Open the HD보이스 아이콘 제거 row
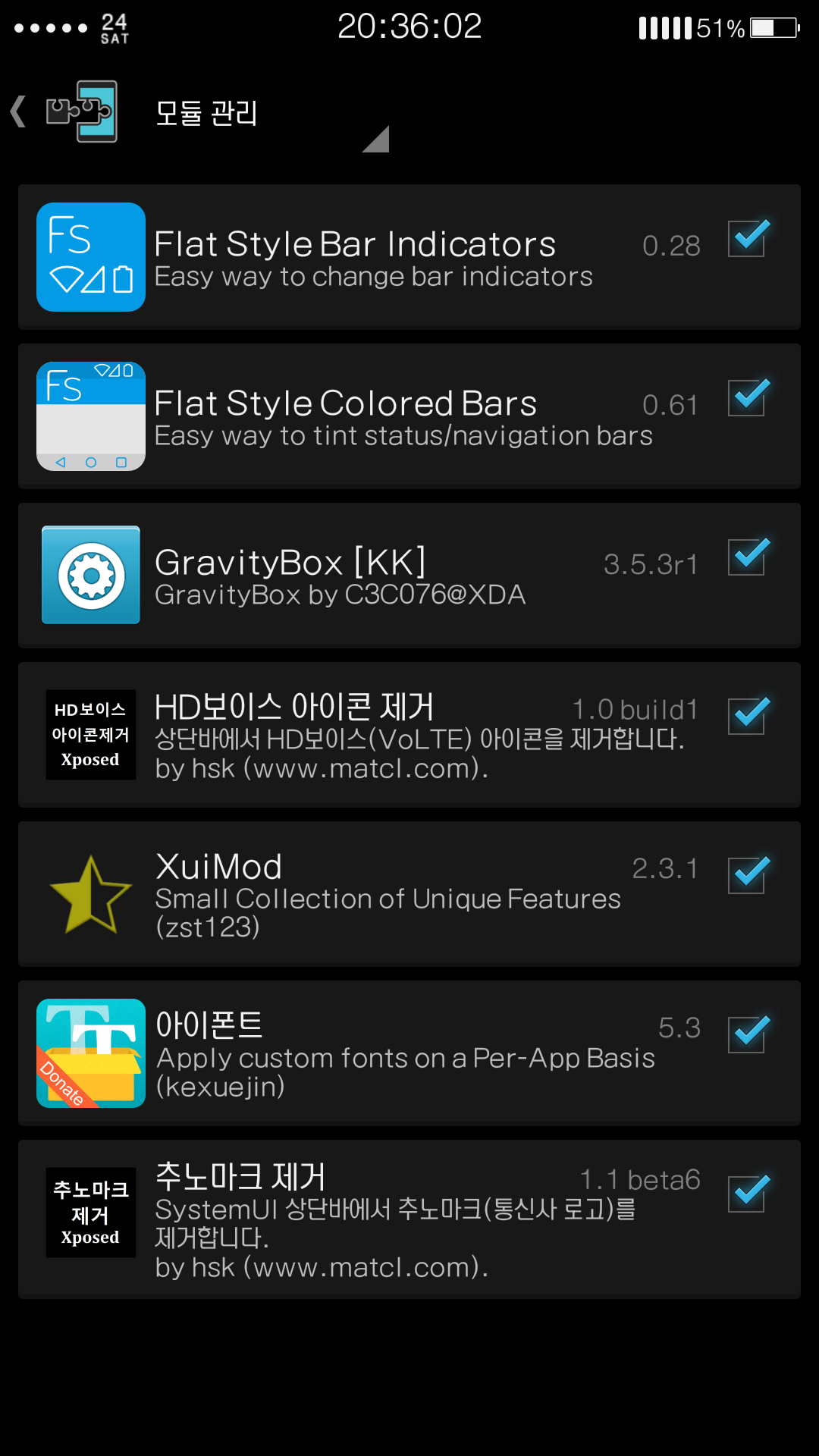The width and height of the screenshot is (819, 1456). [372, 736]
